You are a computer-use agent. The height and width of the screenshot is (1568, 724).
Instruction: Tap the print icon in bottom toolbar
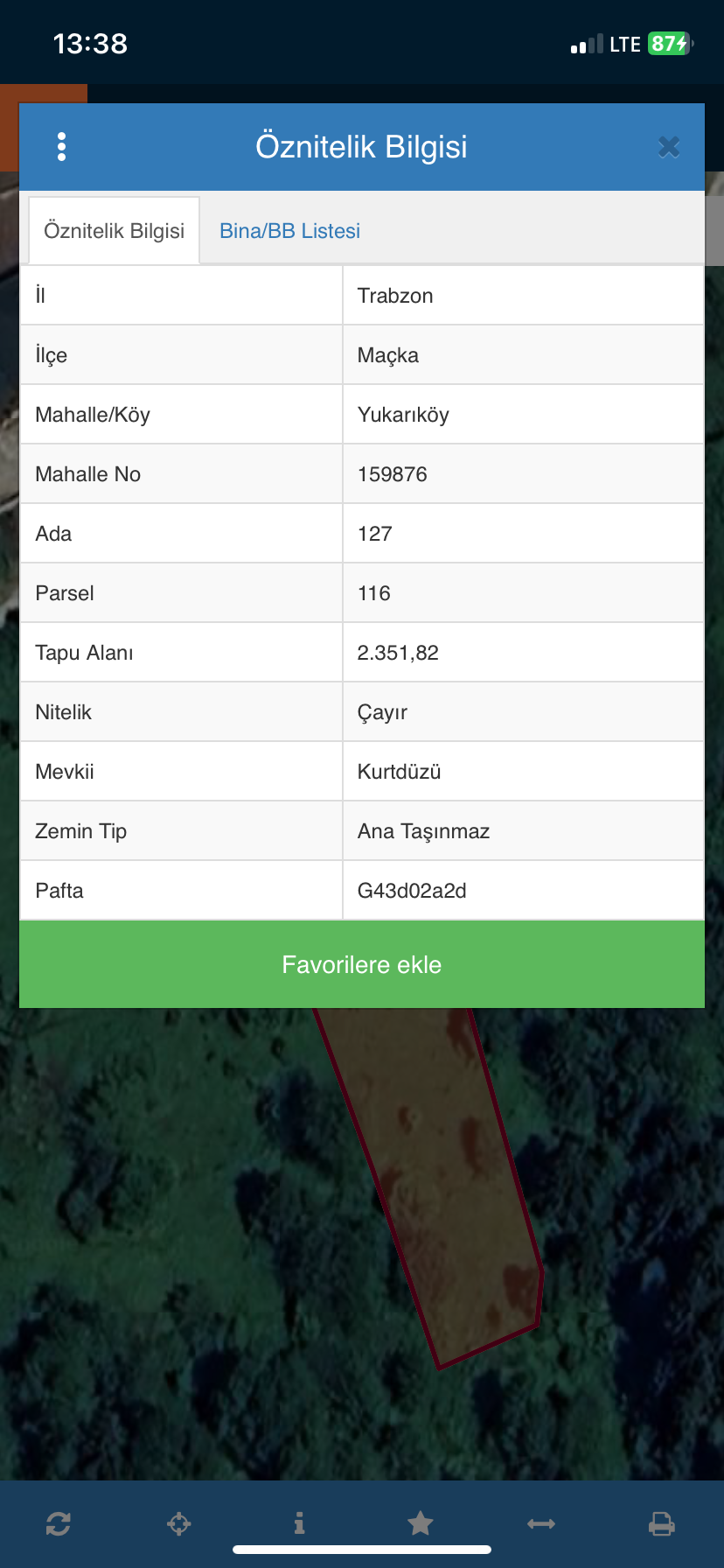(x=662, y=1524)
